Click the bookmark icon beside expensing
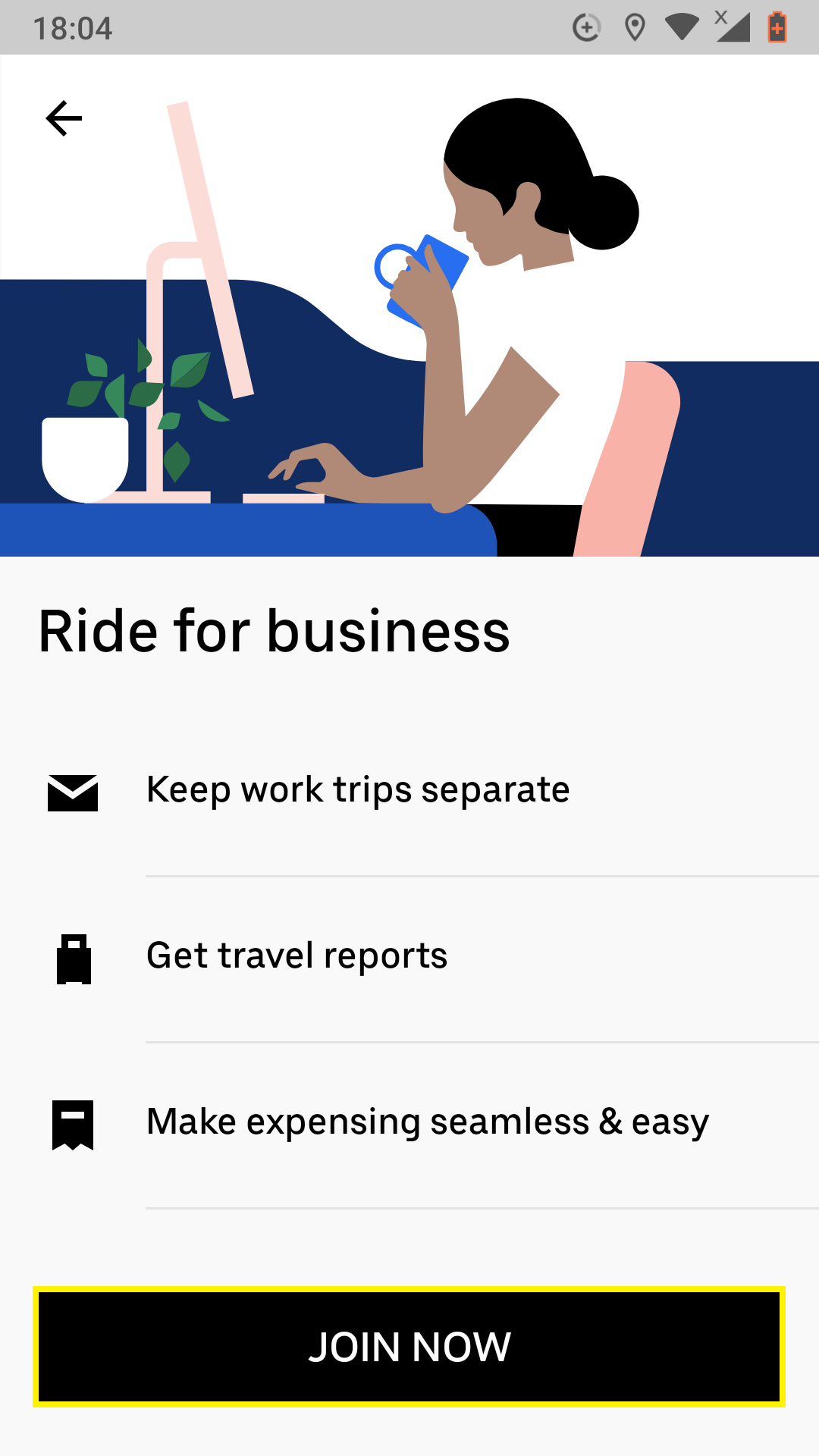 pyautogui.click(x=73, y=1122)
